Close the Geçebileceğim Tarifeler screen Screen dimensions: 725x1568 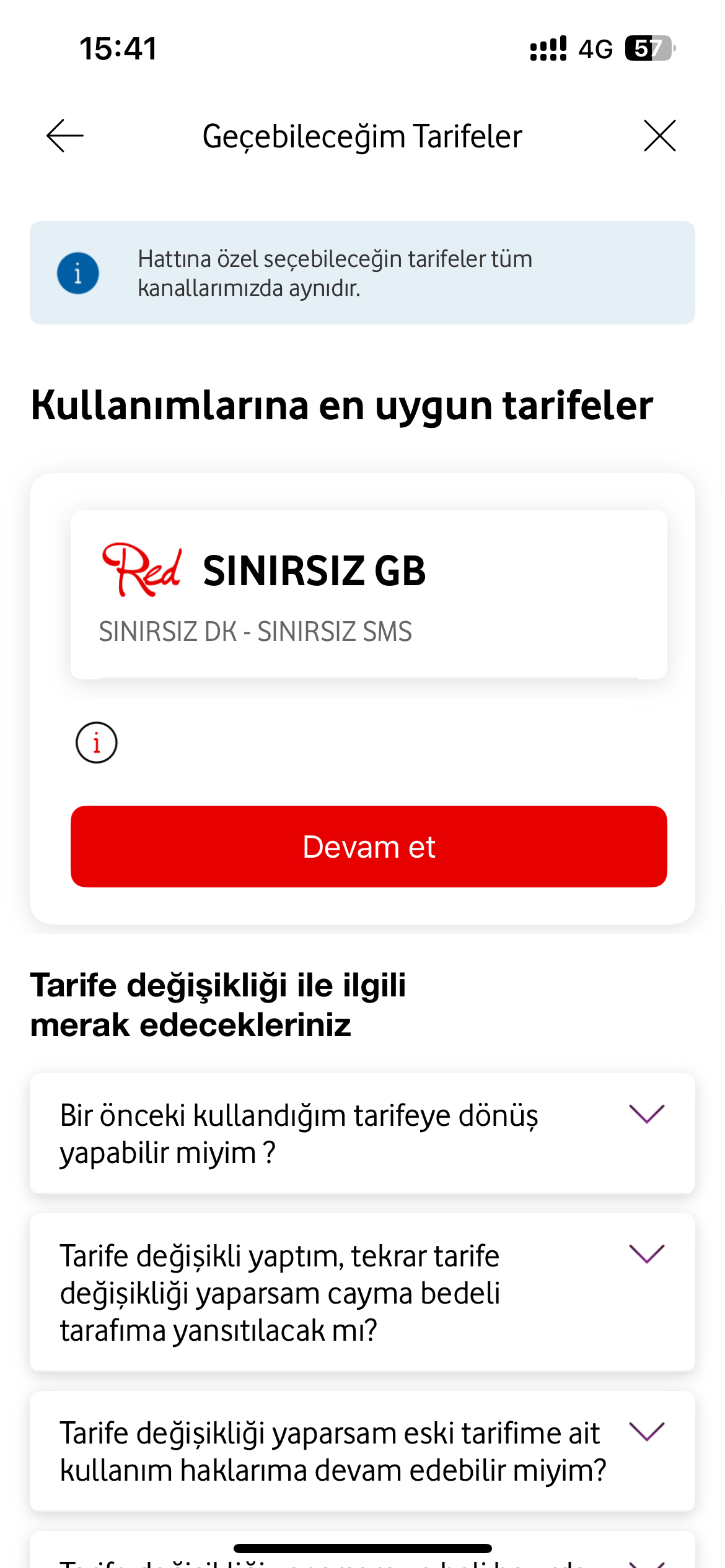[659, 136]
